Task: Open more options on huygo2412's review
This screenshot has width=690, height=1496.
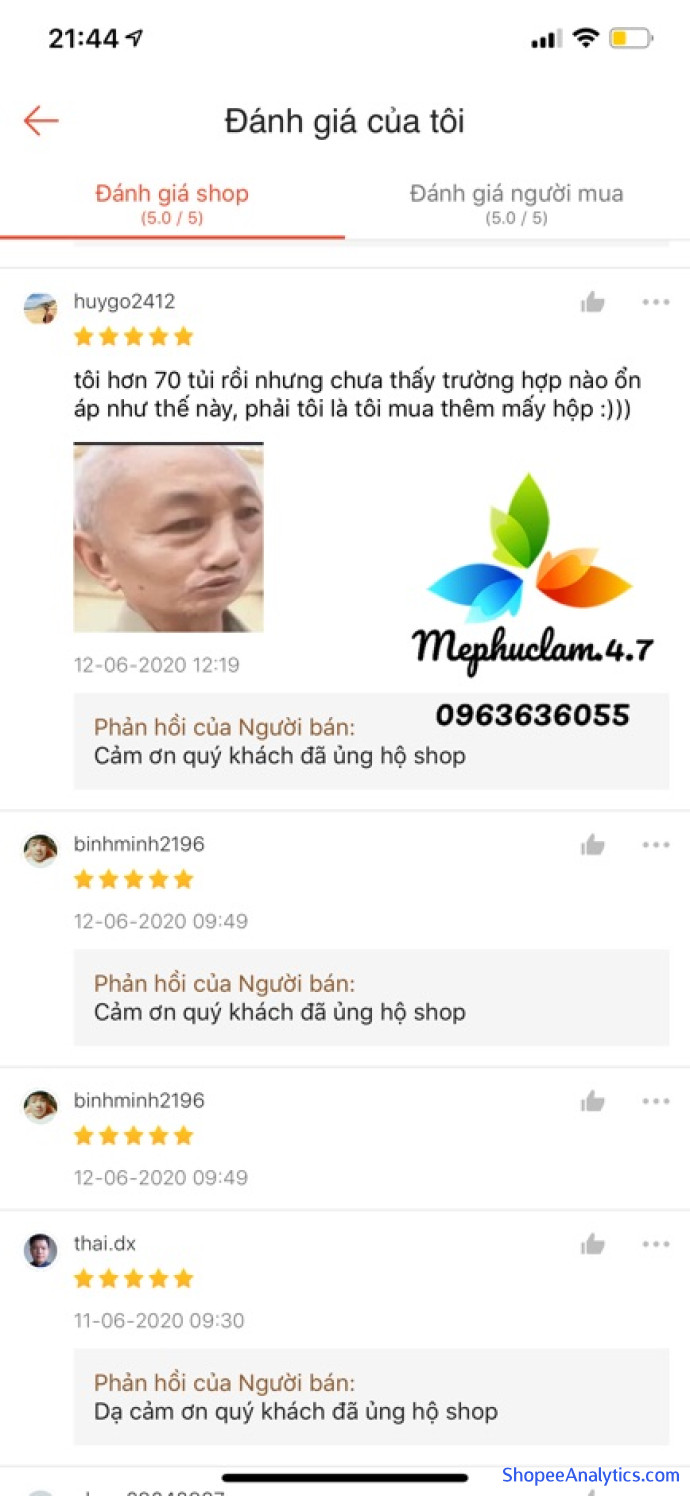Action: click(x=656, y=302)
